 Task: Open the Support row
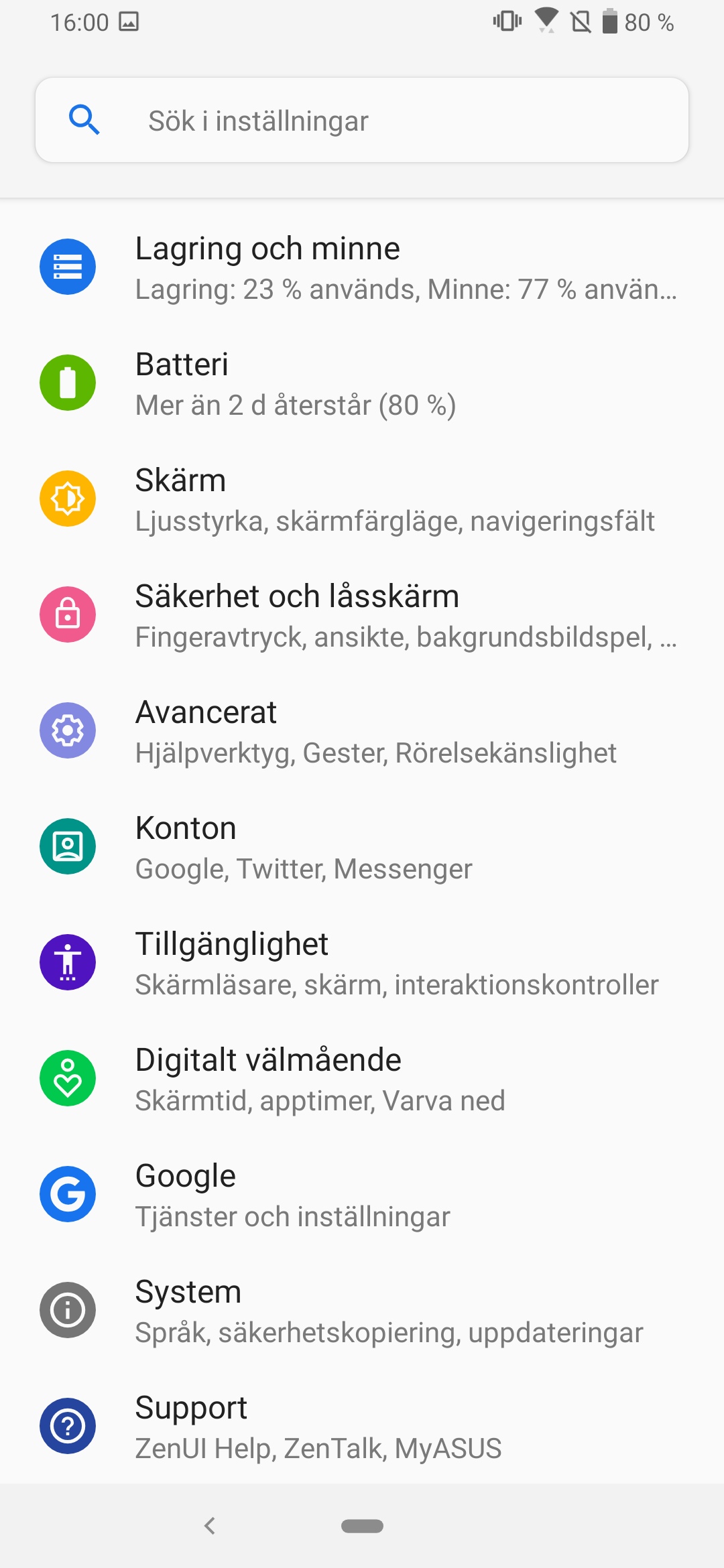(362, 1427)
